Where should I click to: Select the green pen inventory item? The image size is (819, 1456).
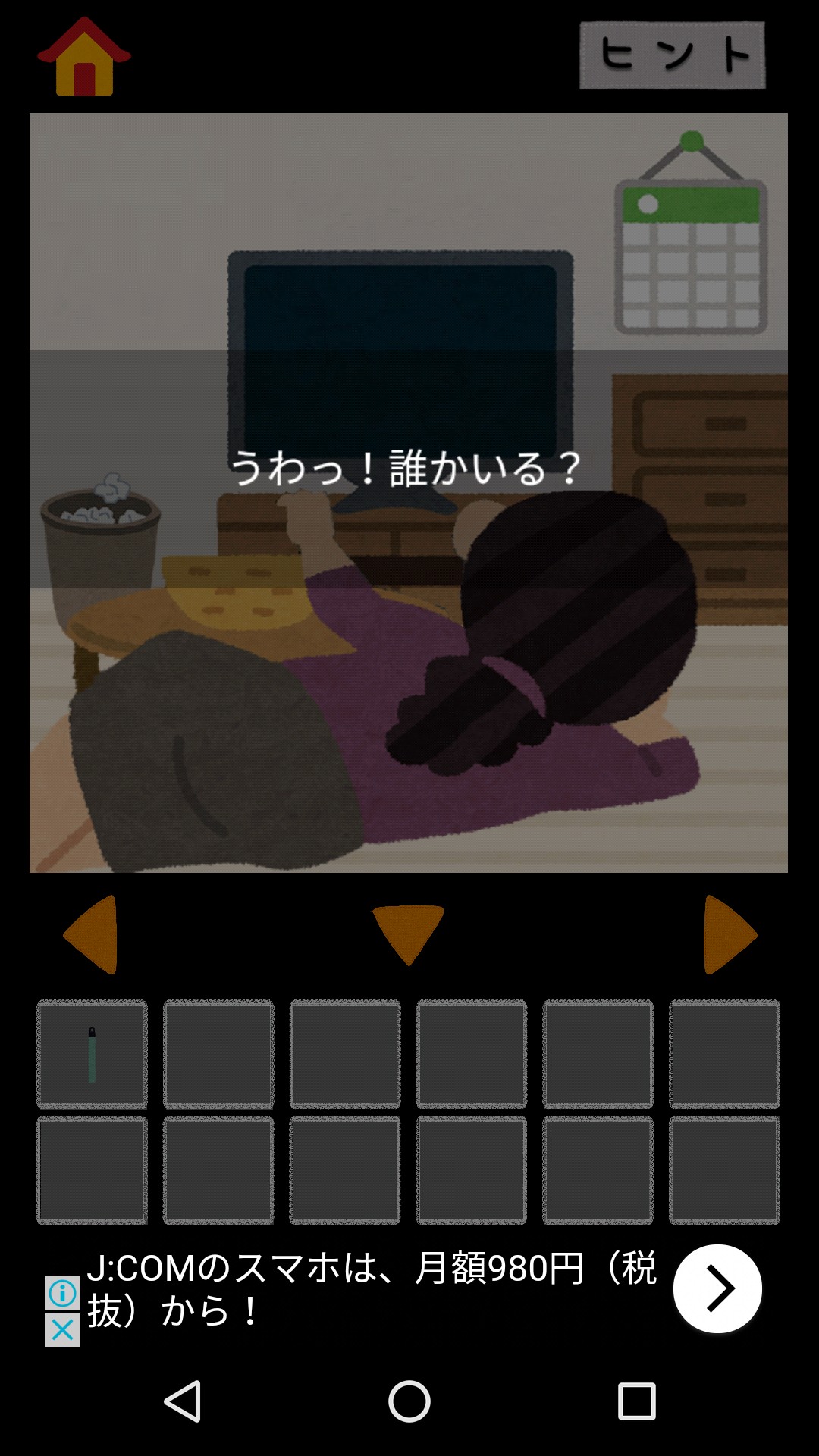[x=92, y=1054]
